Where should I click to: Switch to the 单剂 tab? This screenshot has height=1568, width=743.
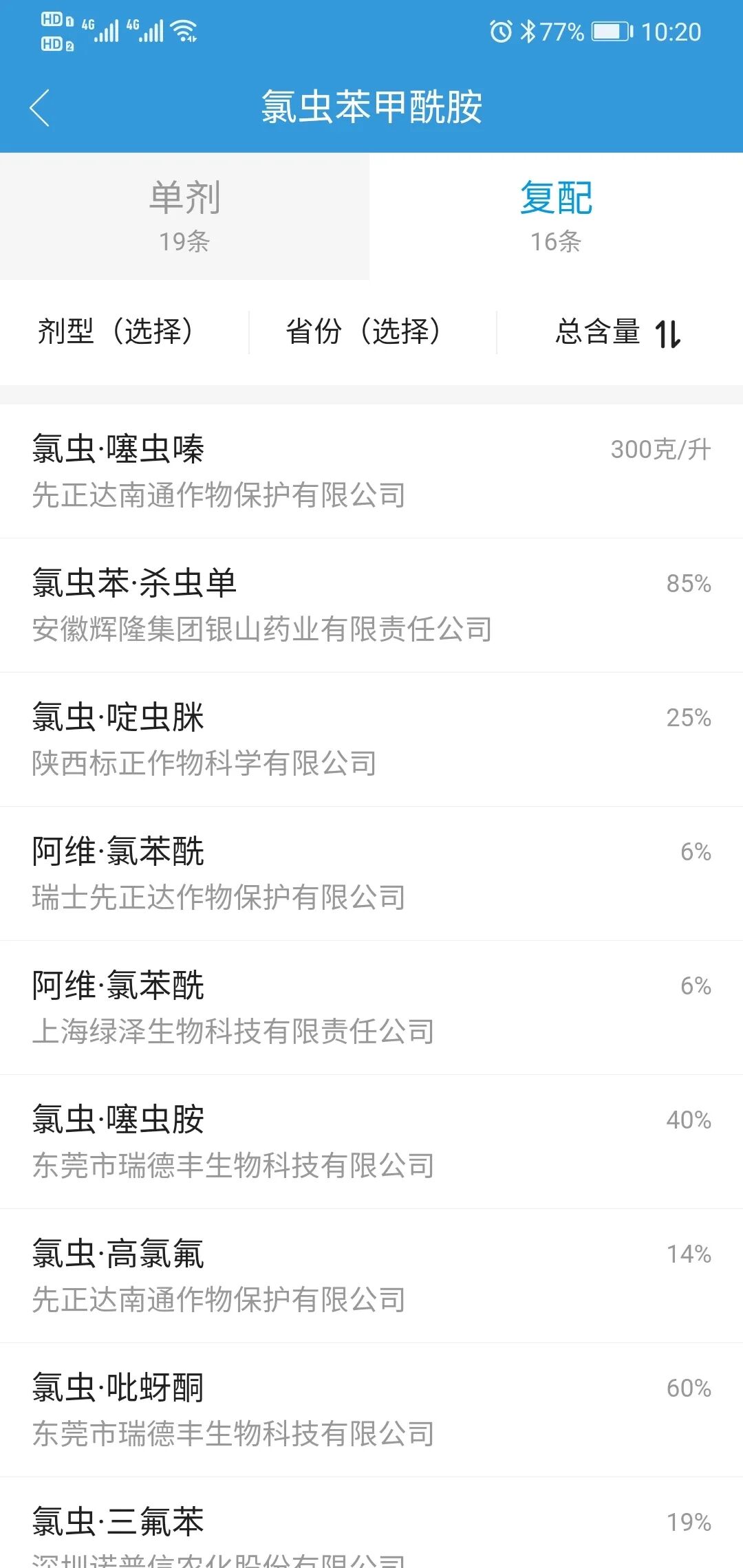tap(184, 216)
